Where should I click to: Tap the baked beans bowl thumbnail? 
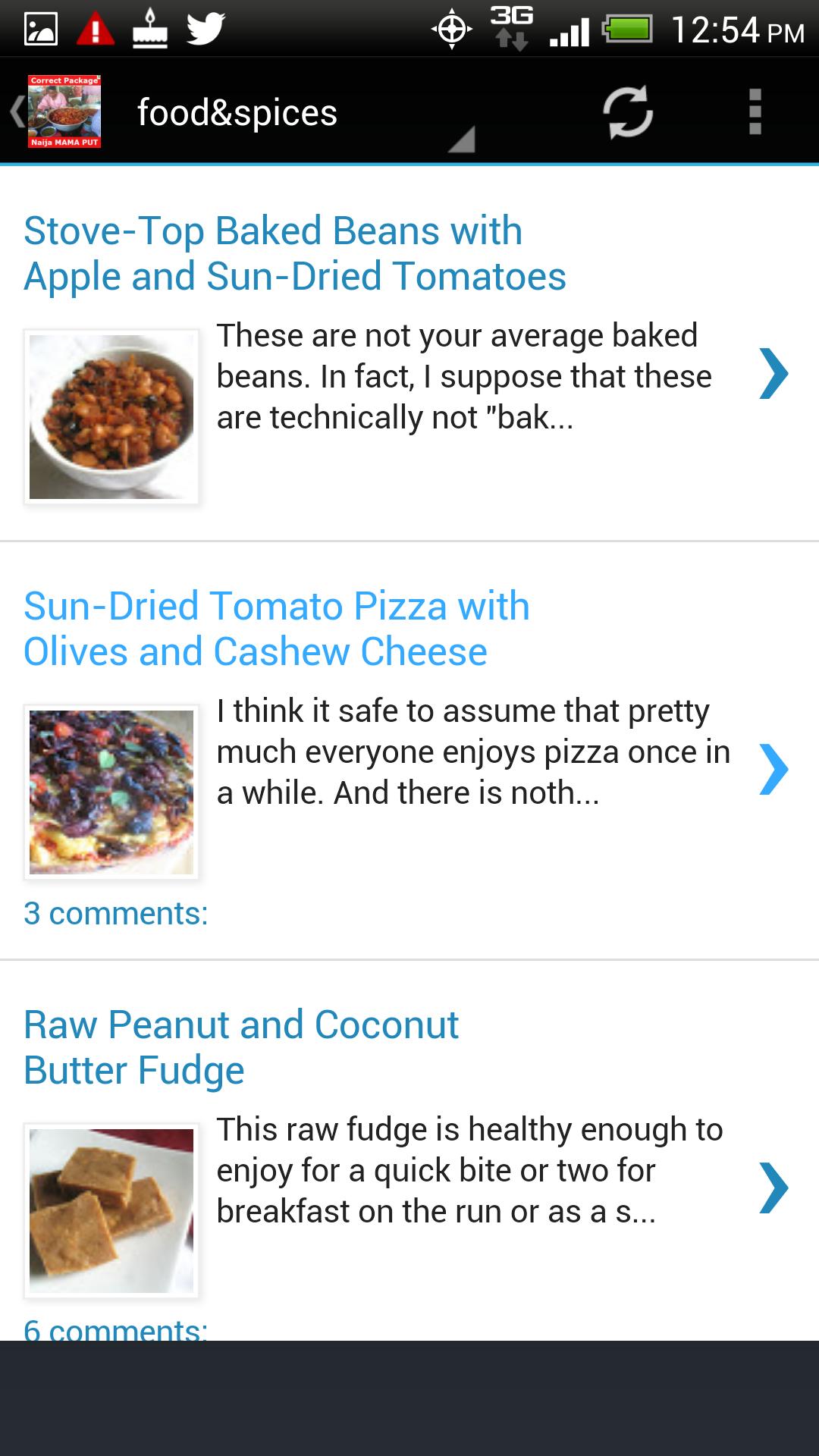tap(111, 417)
